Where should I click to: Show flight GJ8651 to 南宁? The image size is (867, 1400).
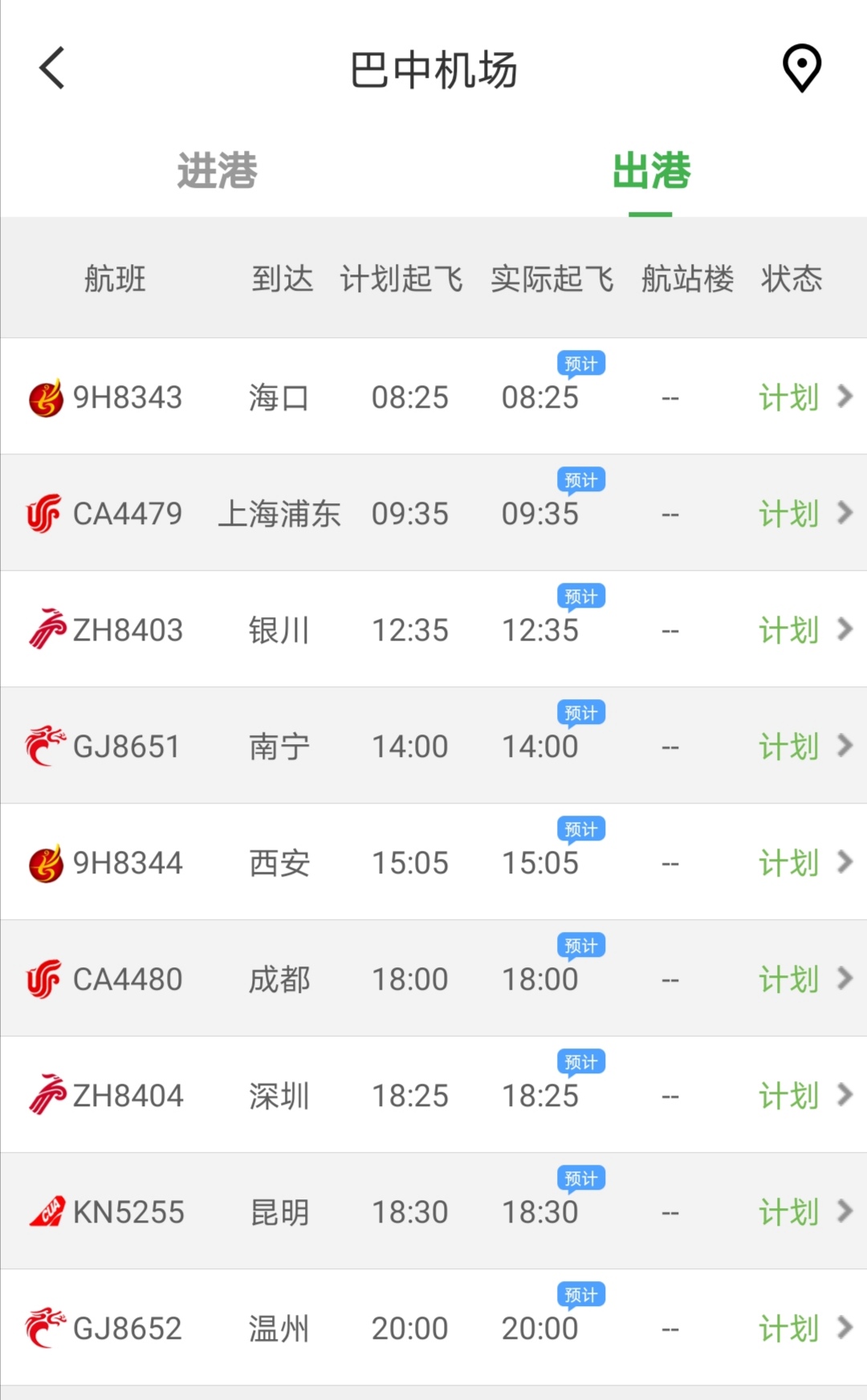tap(433, 746)
